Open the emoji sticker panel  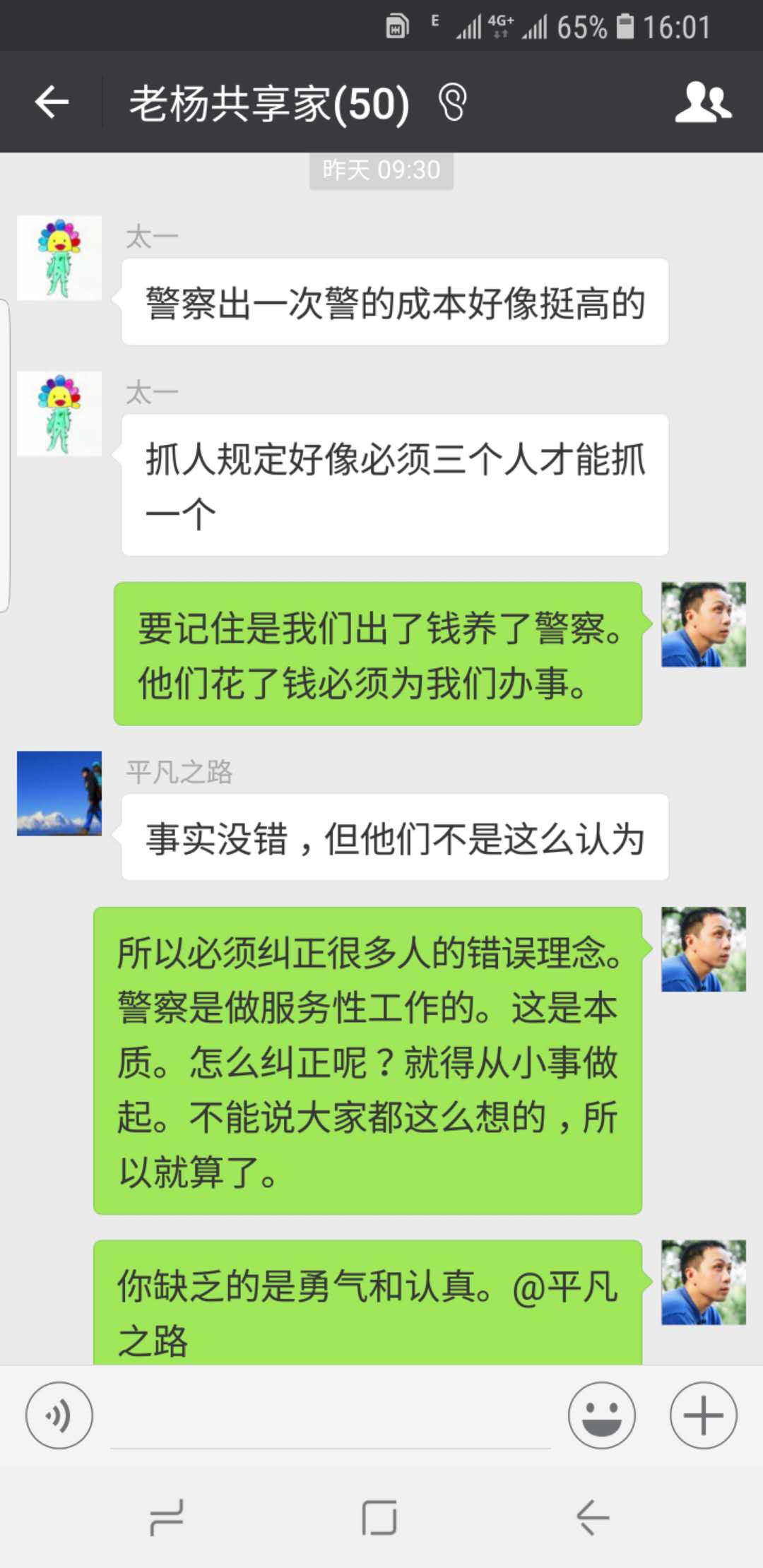tap(601, 1415)
